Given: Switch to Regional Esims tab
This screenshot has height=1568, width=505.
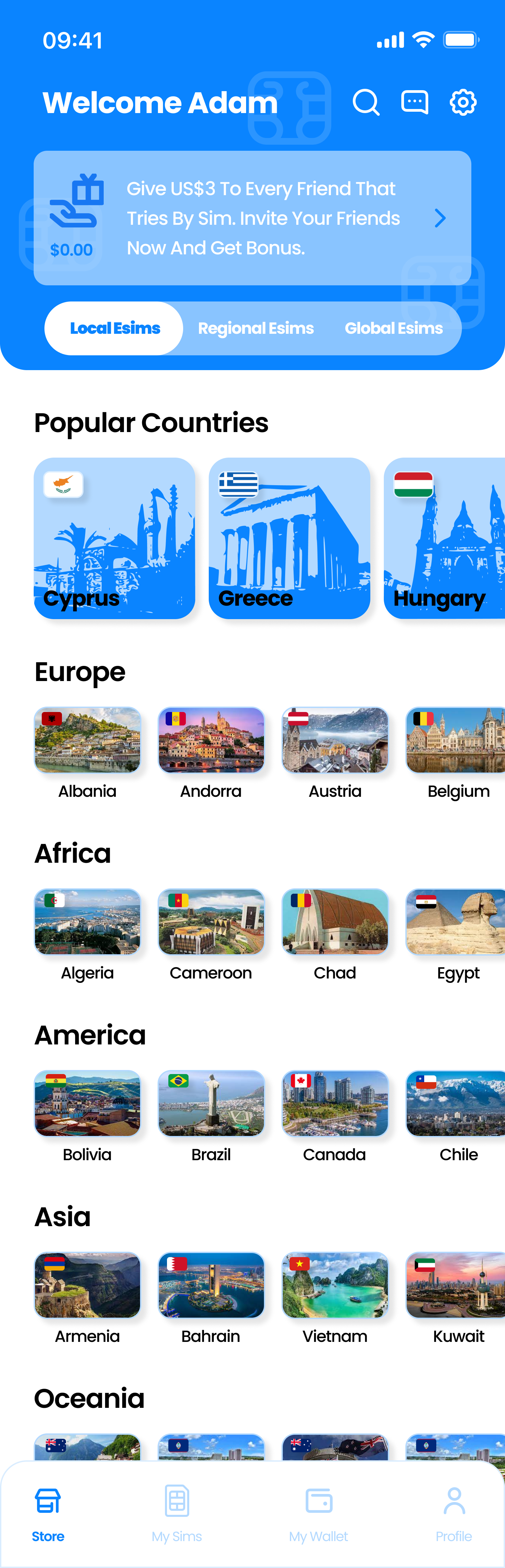Looking at the screenshot, I should click(x=256, y=328).
